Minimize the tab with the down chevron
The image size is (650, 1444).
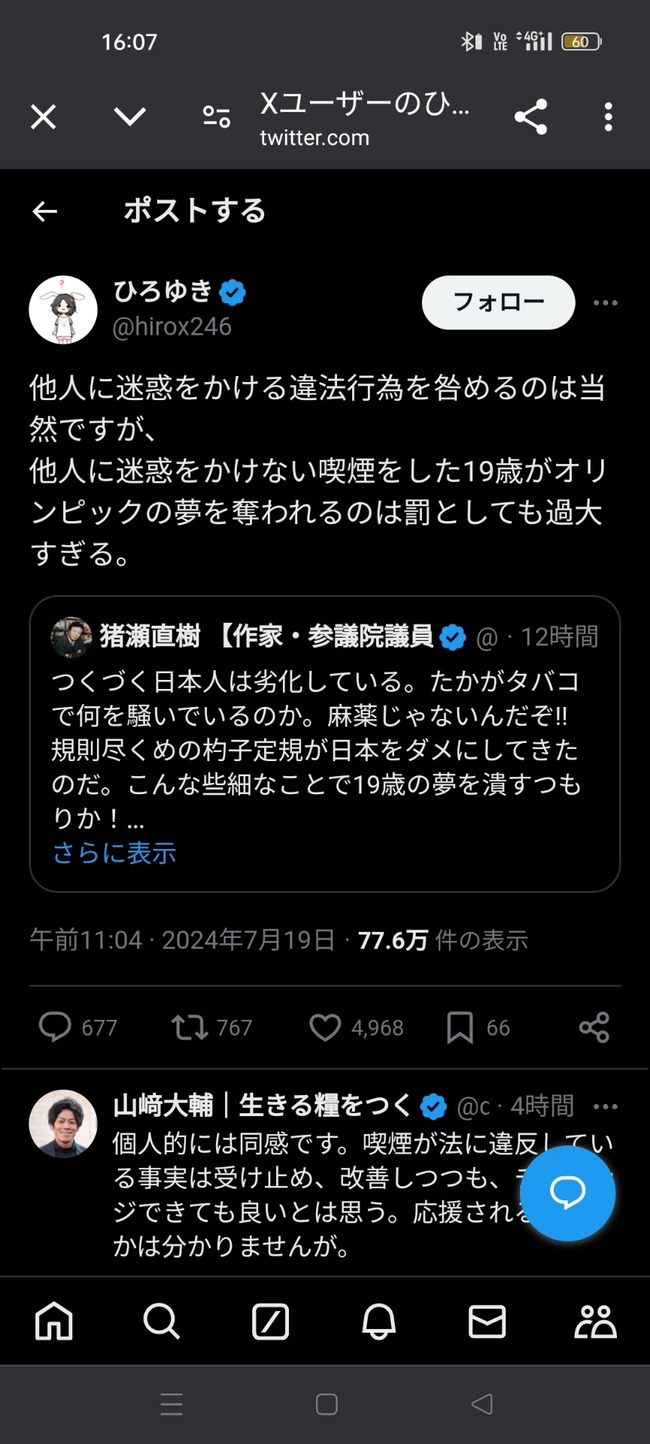click(x=130, y=118)
